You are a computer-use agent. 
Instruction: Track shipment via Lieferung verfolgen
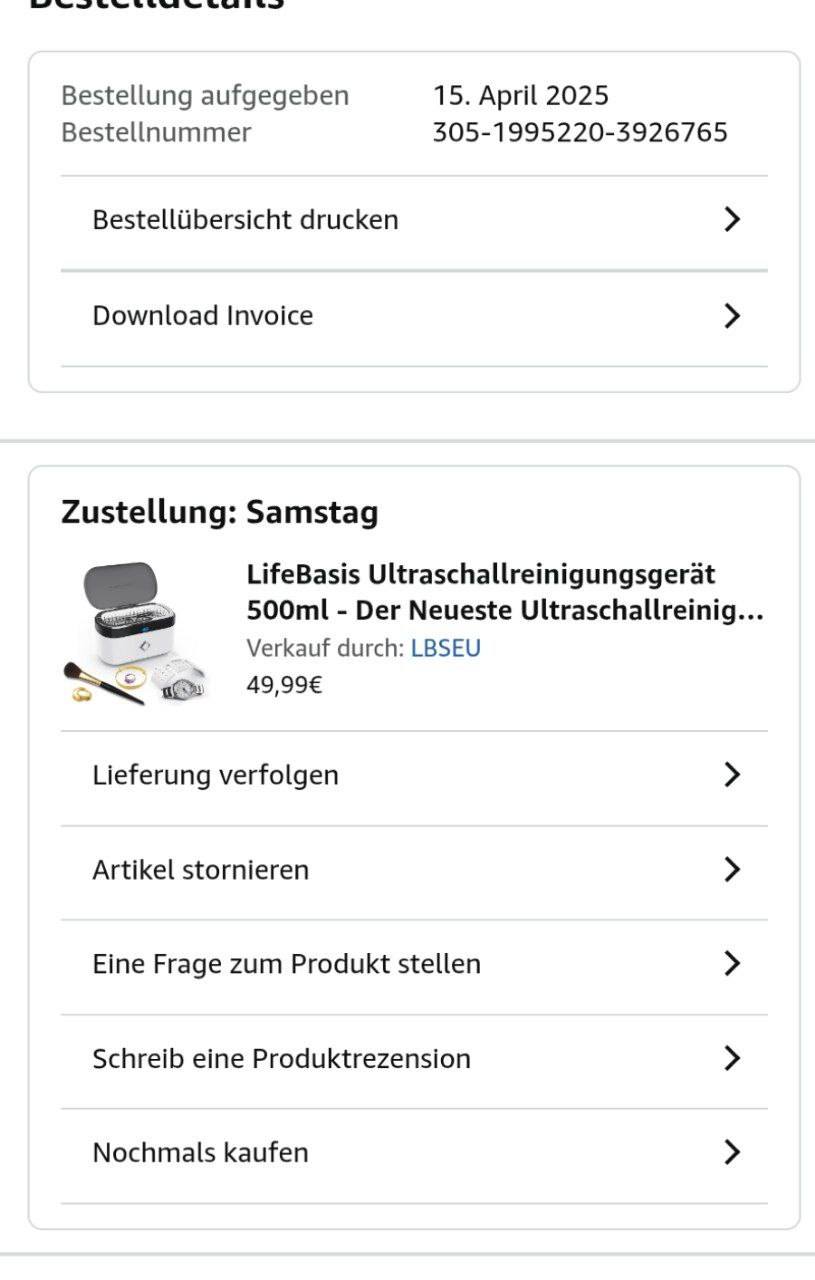(x=413, y=775)
